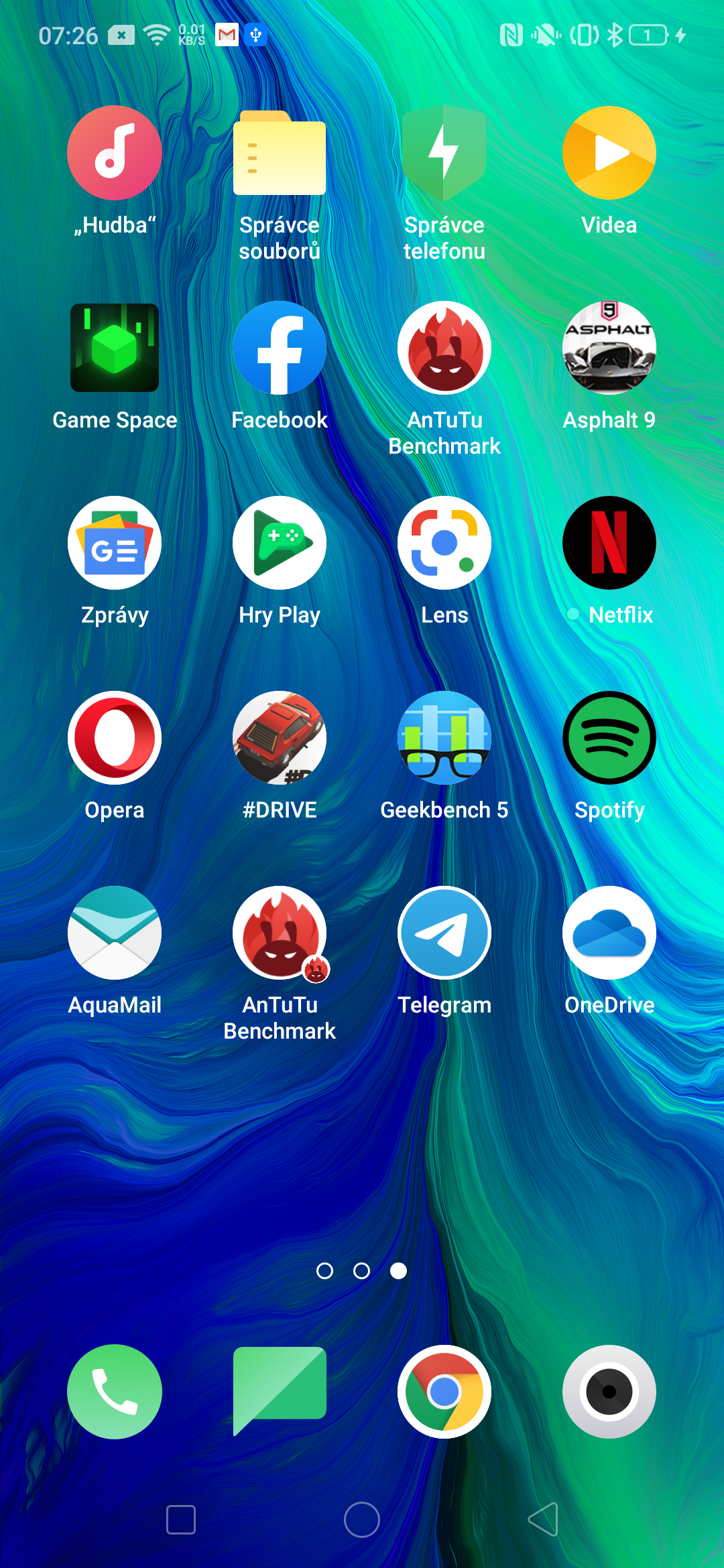Open the Opera browser
The width and height of the screenshot is (724, 1568).
(x=115, y=738)
